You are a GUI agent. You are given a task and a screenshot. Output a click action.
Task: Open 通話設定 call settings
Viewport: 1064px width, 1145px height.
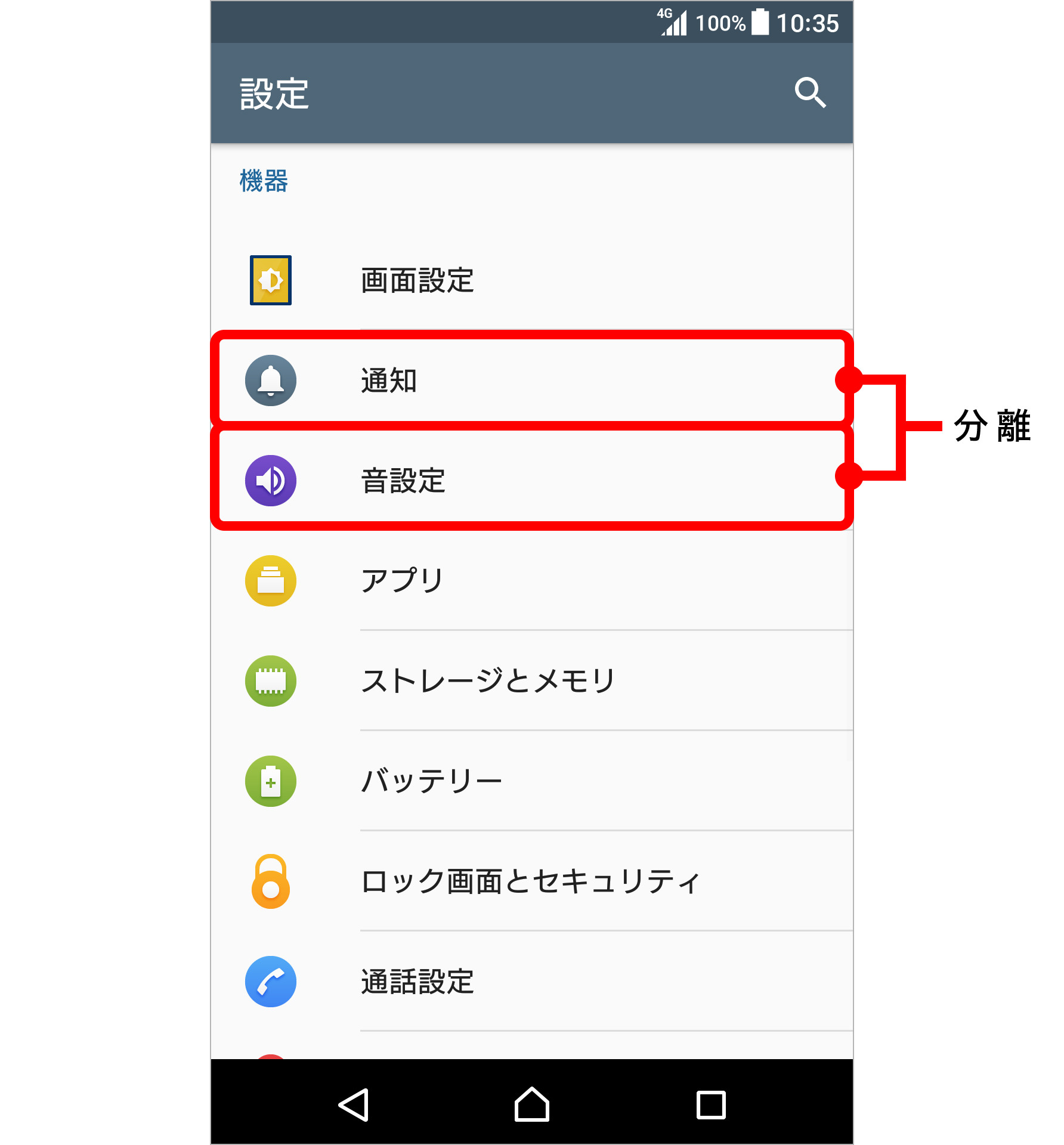pos(417,982)
